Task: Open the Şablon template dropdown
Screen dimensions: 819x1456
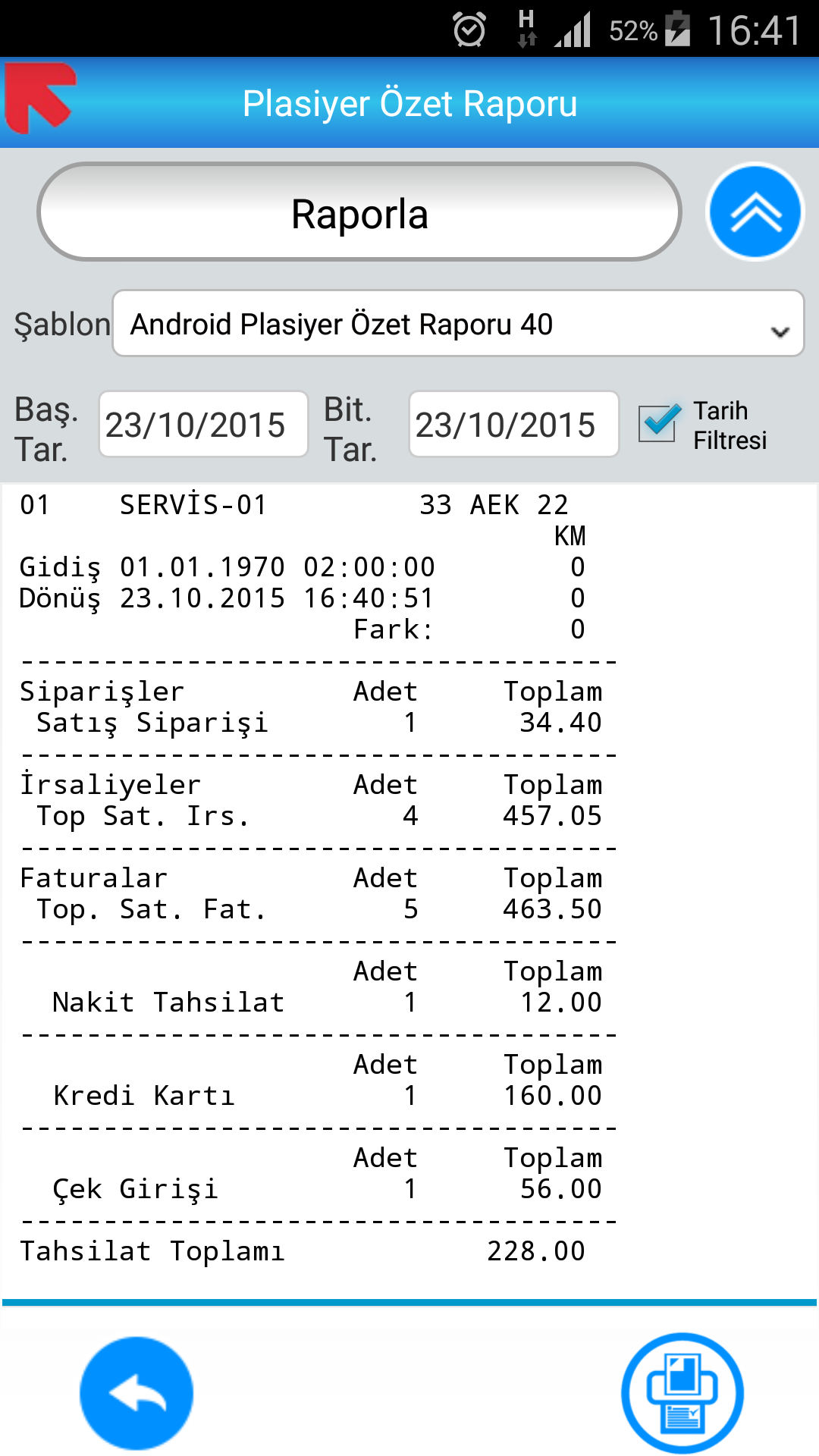Action: click(x=458, y=323)
